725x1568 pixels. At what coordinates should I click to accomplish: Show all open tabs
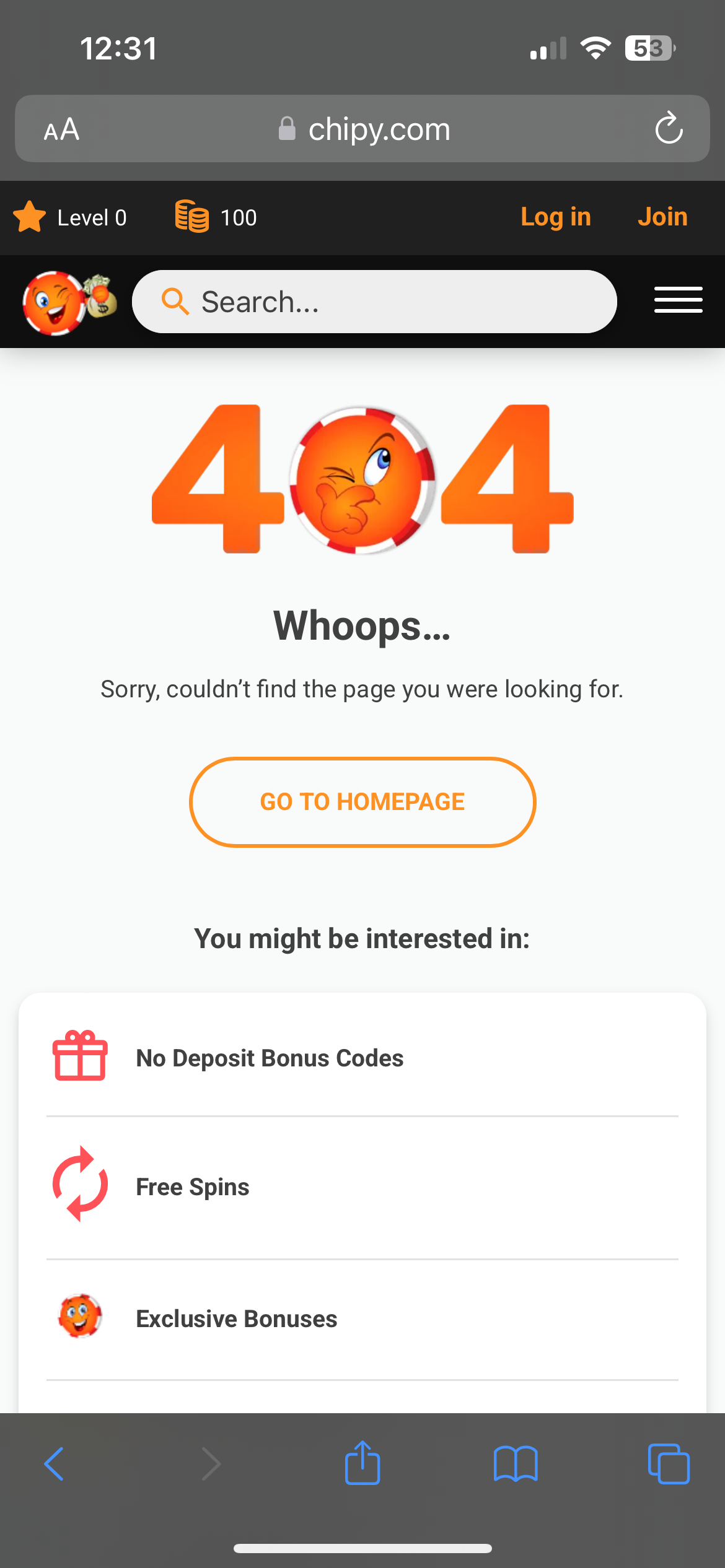coord(668,1464)
